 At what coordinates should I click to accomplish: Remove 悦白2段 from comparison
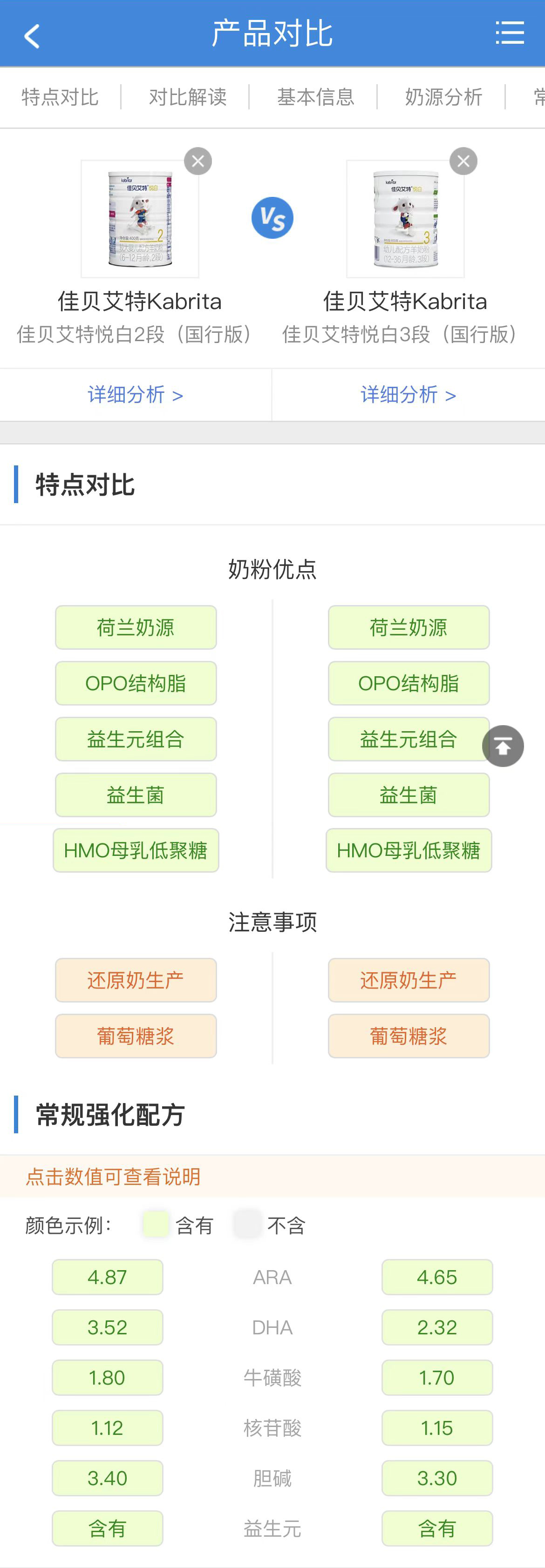tap(198, 162)
